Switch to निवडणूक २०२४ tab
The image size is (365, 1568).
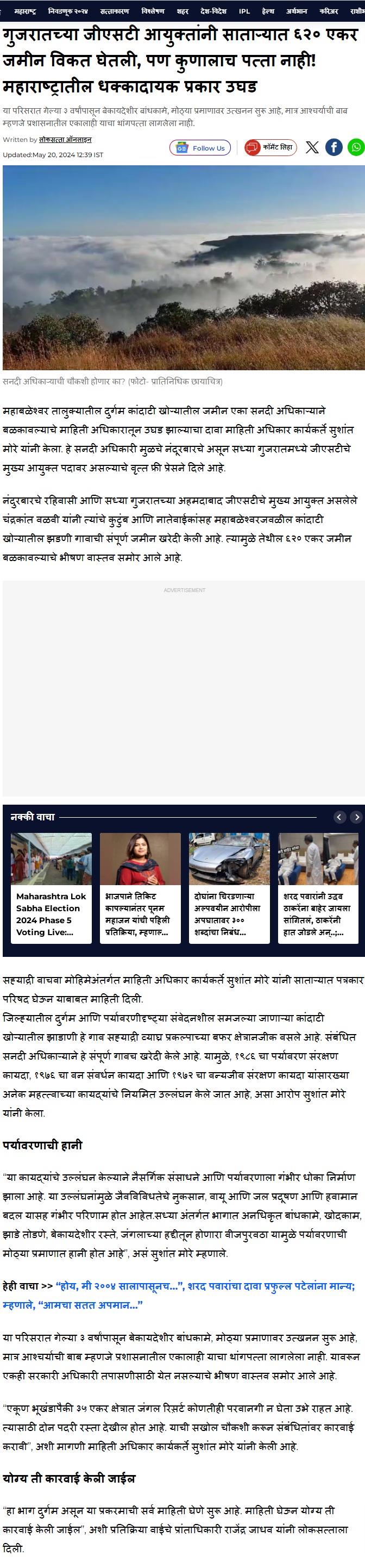click(67, 11)
